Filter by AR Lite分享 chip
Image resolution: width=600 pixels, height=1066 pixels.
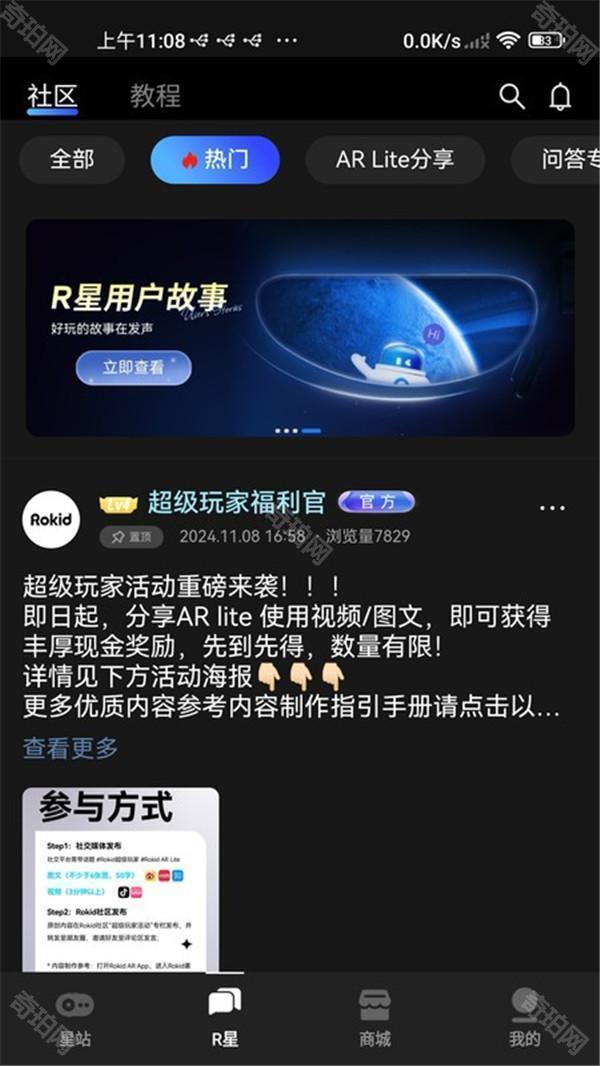[x=395, y=160]
